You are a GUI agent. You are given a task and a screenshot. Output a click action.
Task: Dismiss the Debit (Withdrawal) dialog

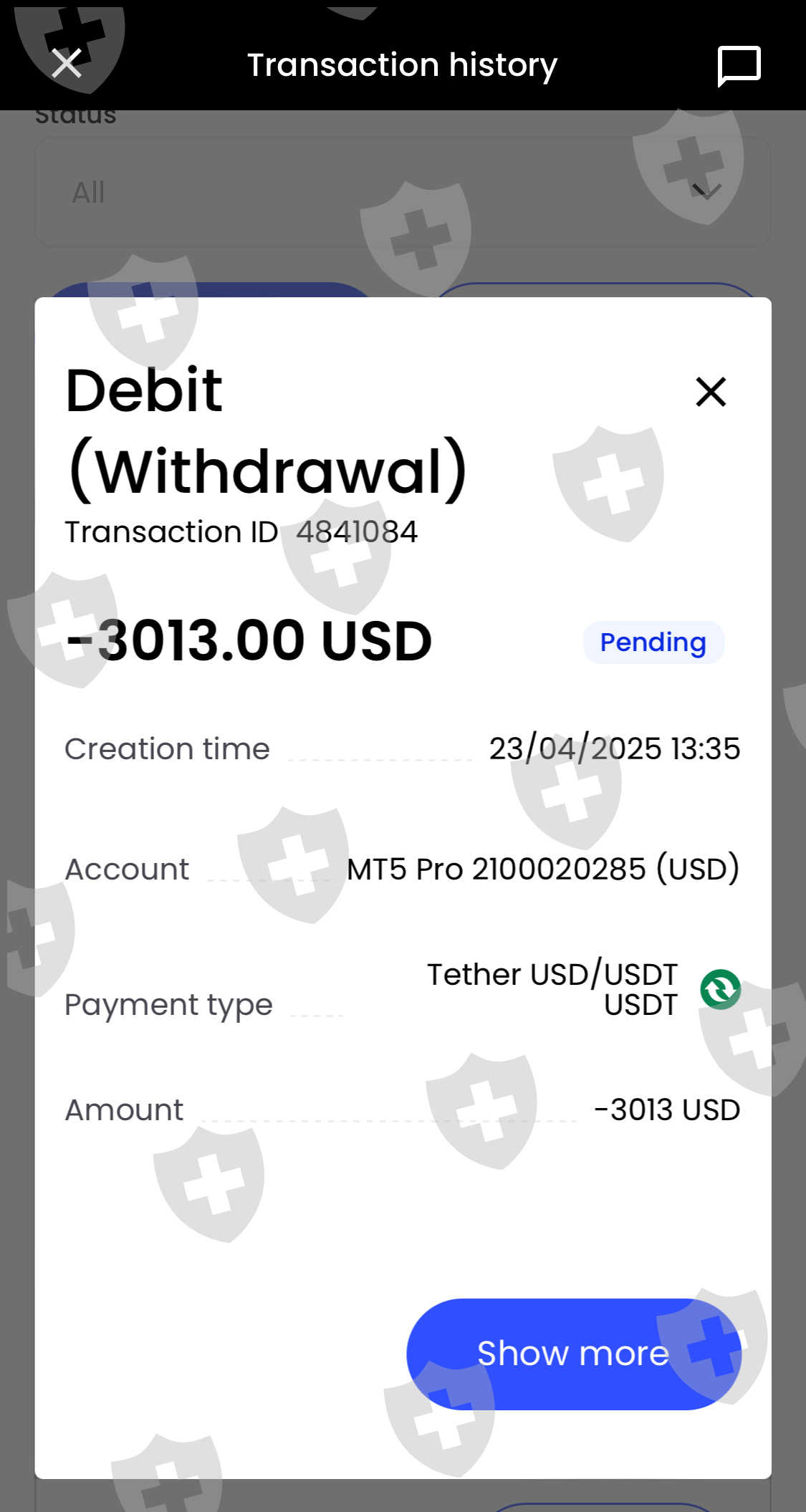point(711,392)
